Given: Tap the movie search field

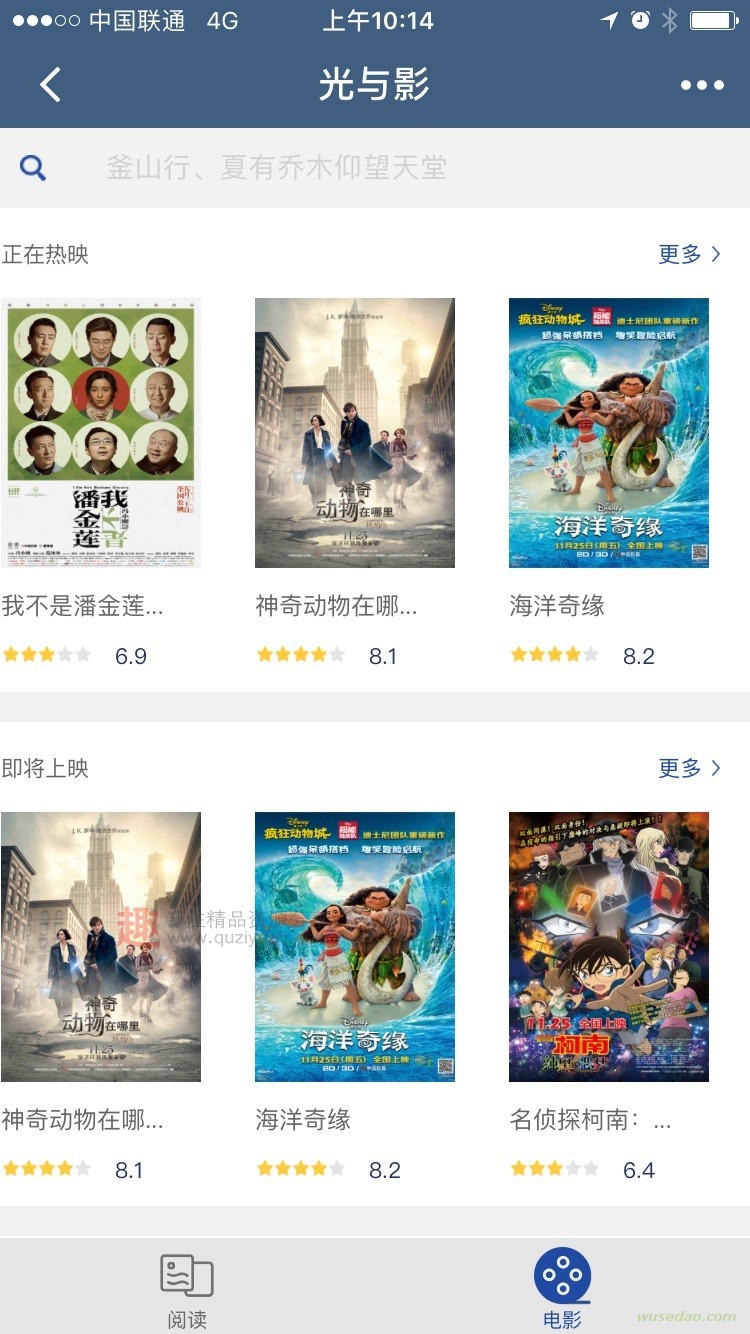Looking at the screenshot, I should click(375, 167).
